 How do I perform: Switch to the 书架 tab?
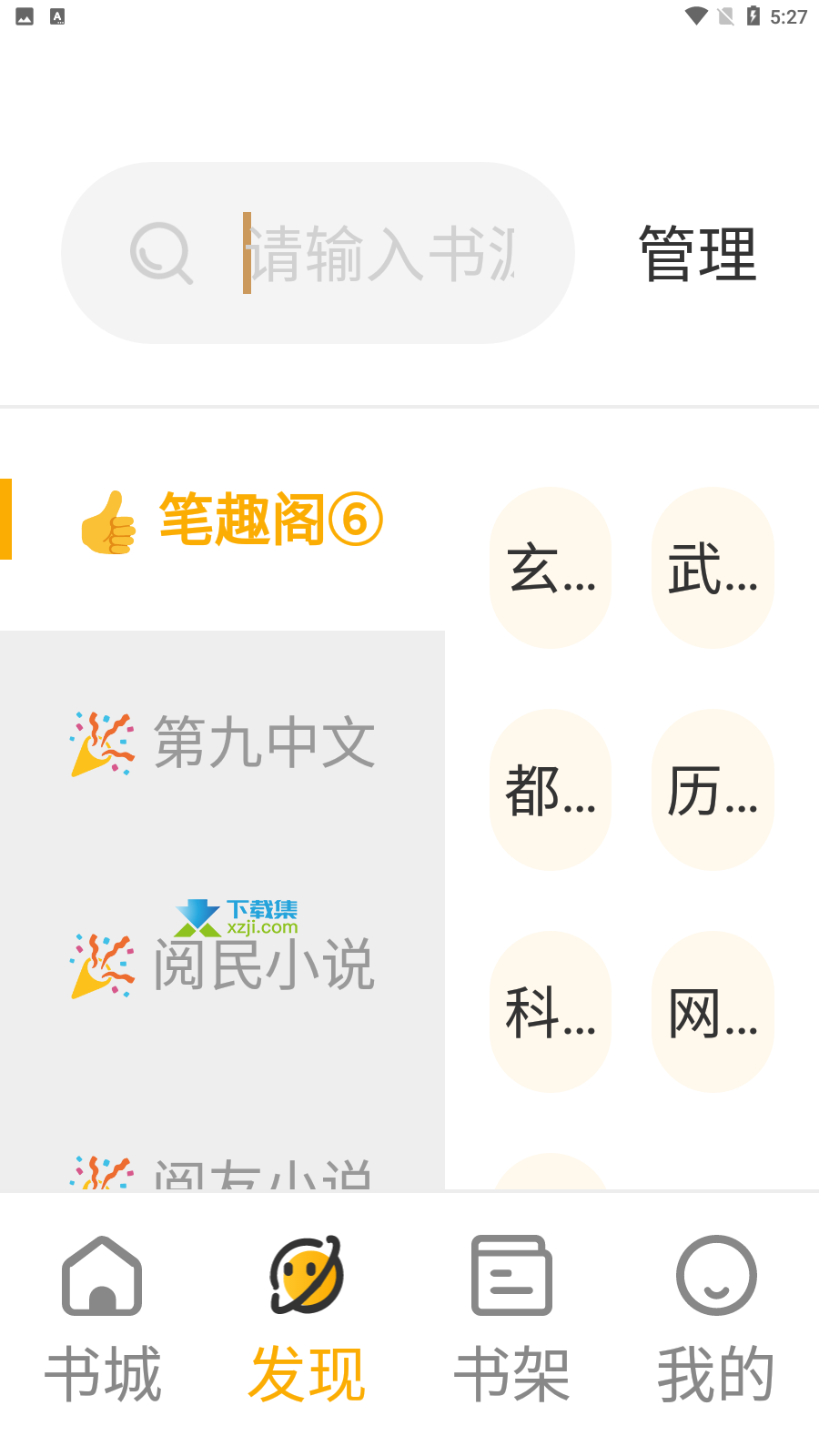[x=511, y=1319]
